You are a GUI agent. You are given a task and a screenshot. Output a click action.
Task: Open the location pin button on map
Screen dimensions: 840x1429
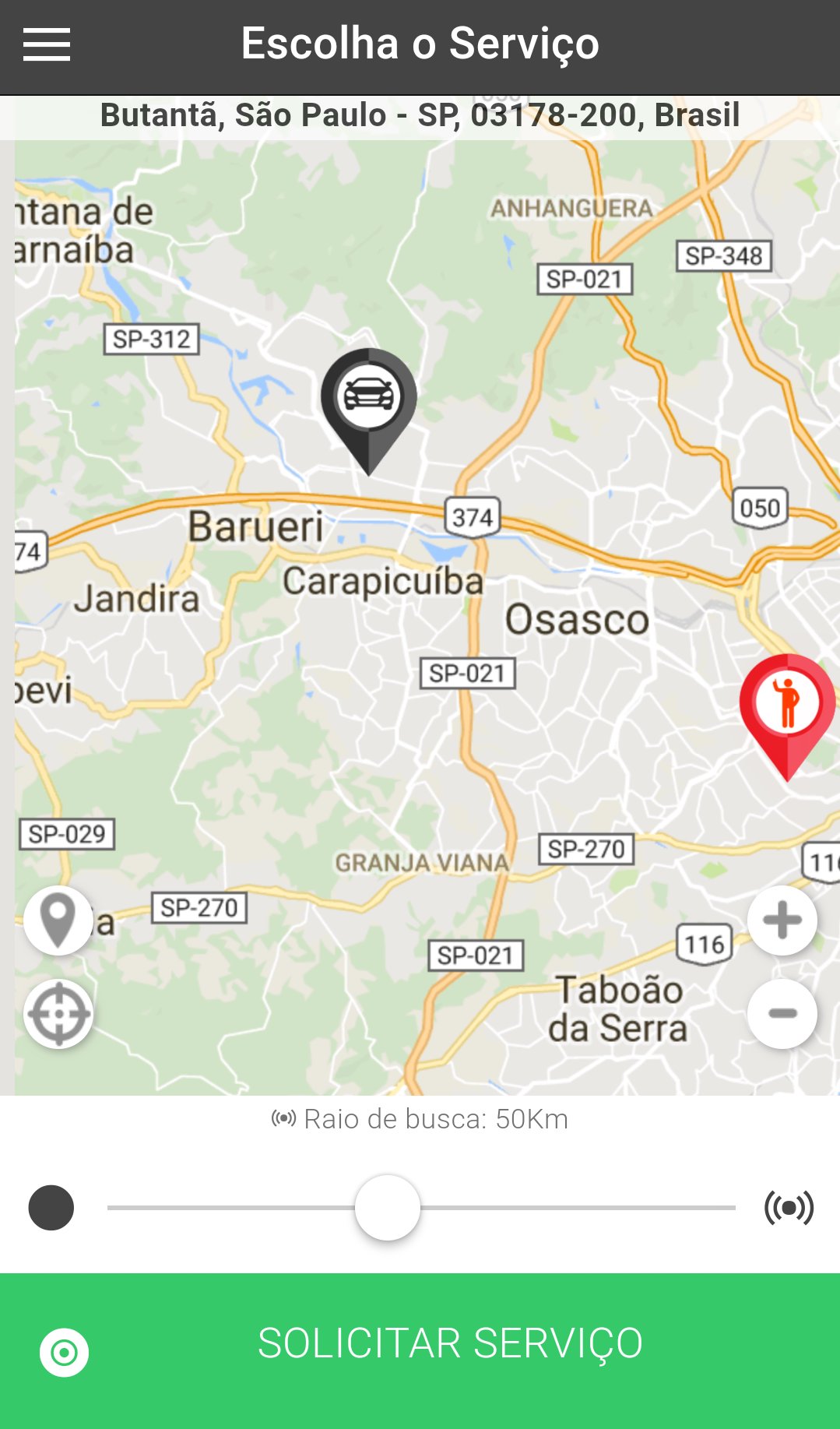pos(58,920)
